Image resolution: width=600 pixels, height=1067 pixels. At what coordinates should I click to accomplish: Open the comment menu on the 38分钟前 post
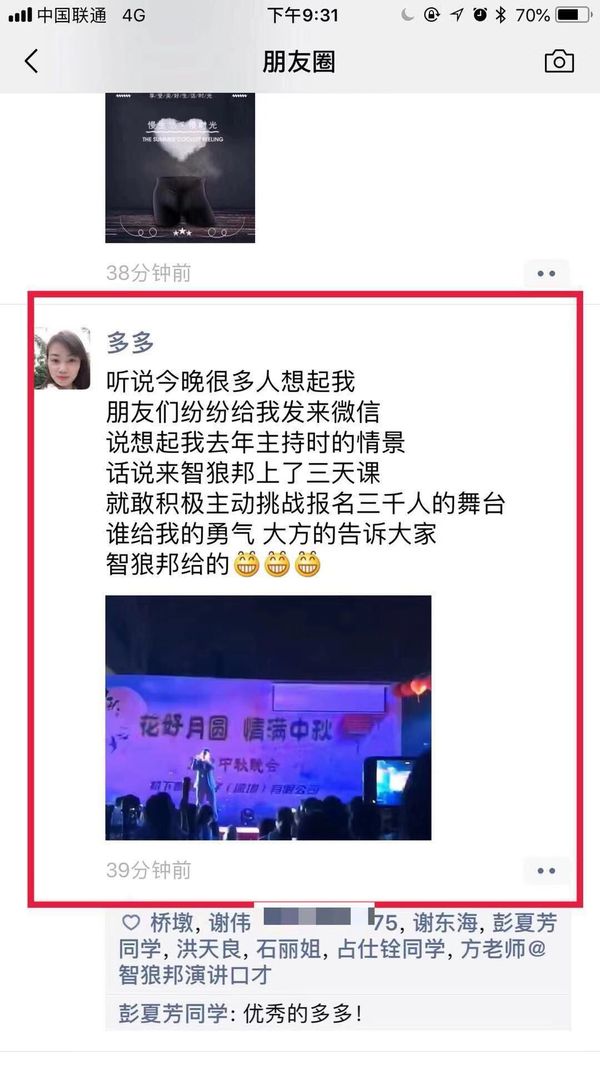546,273
